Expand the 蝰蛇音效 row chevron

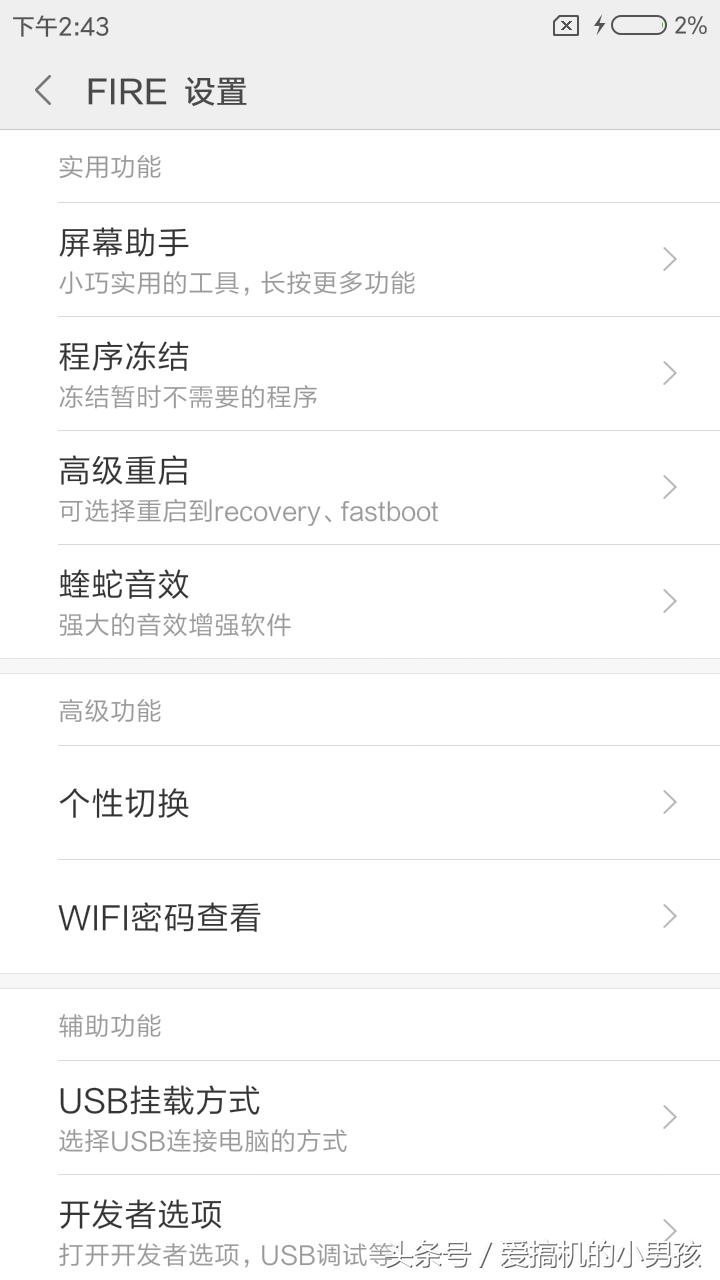(x=669, y=601)
